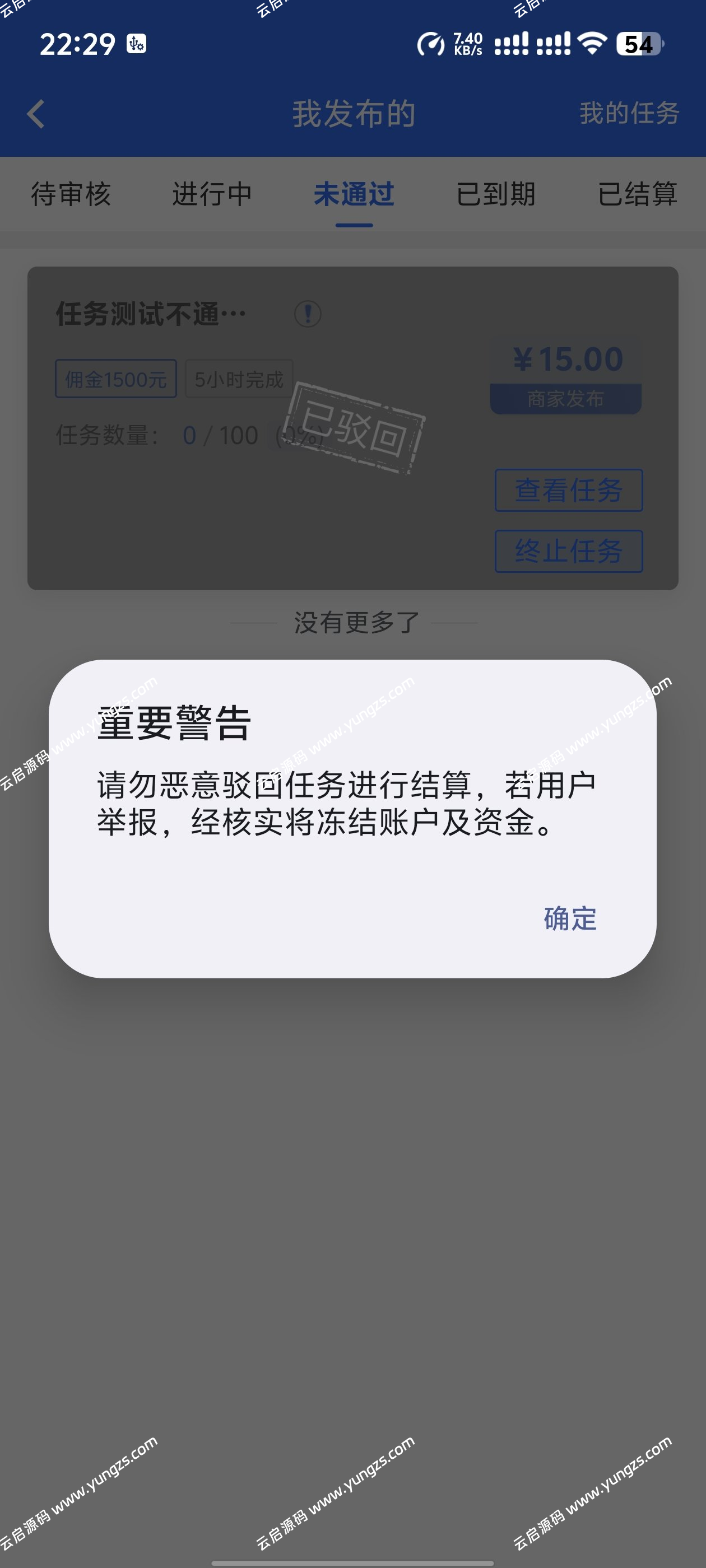Tap the task title 任务测试不通…

click(x=150, y=313)
